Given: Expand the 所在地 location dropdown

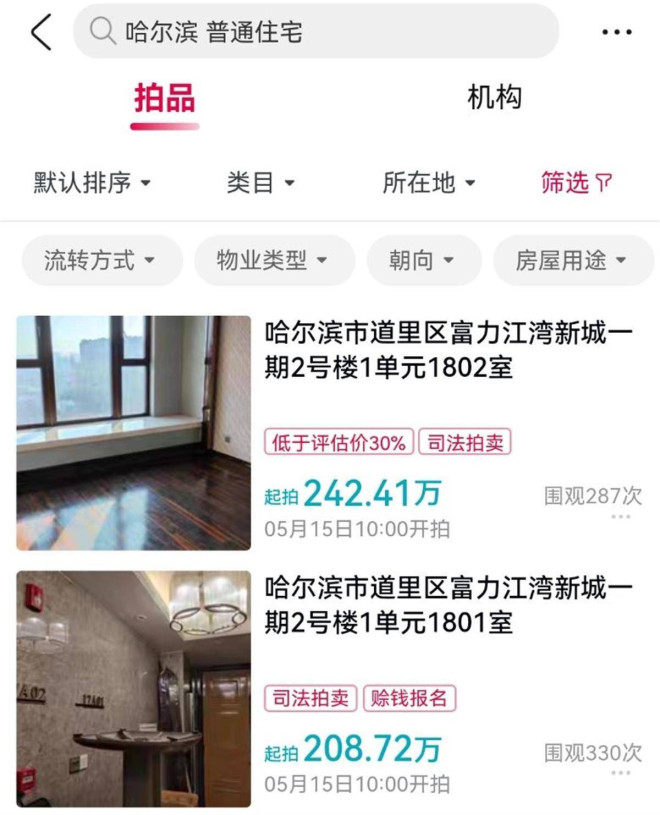Looking at the screenshot, I should click(428, 183).
